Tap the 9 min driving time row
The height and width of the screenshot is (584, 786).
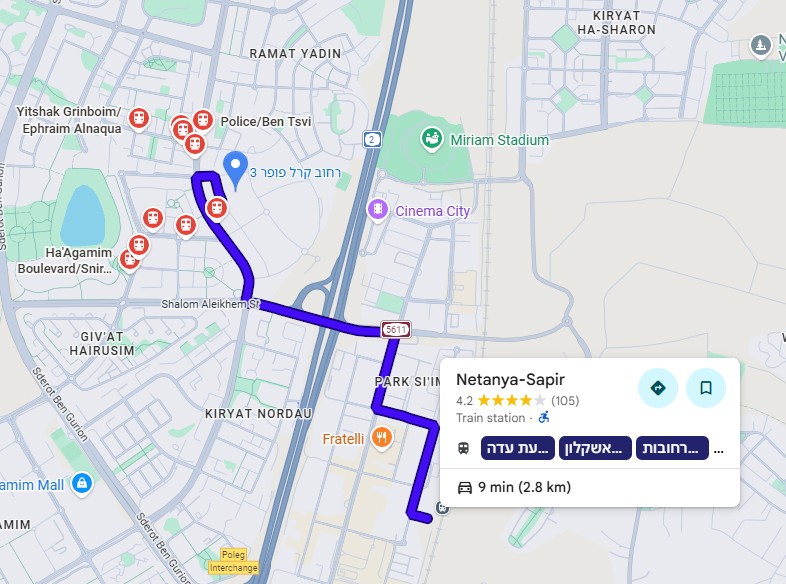513,487
